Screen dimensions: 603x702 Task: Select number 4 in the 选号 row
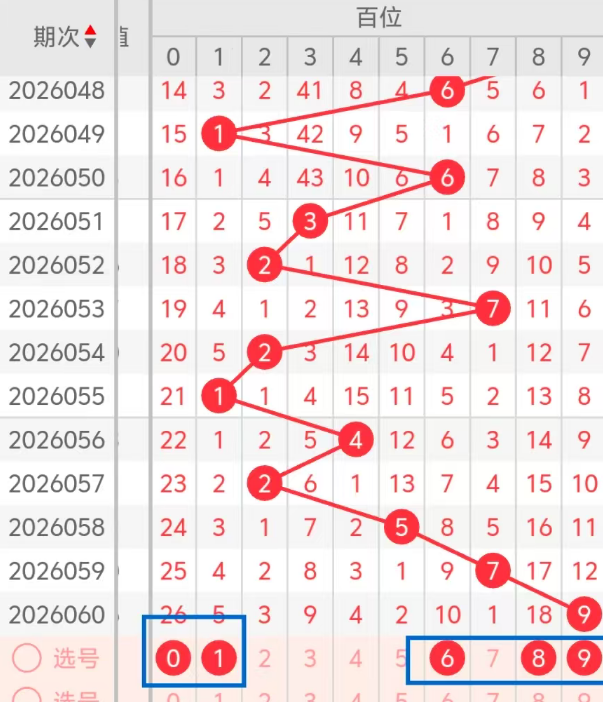(x=356, y=658)
